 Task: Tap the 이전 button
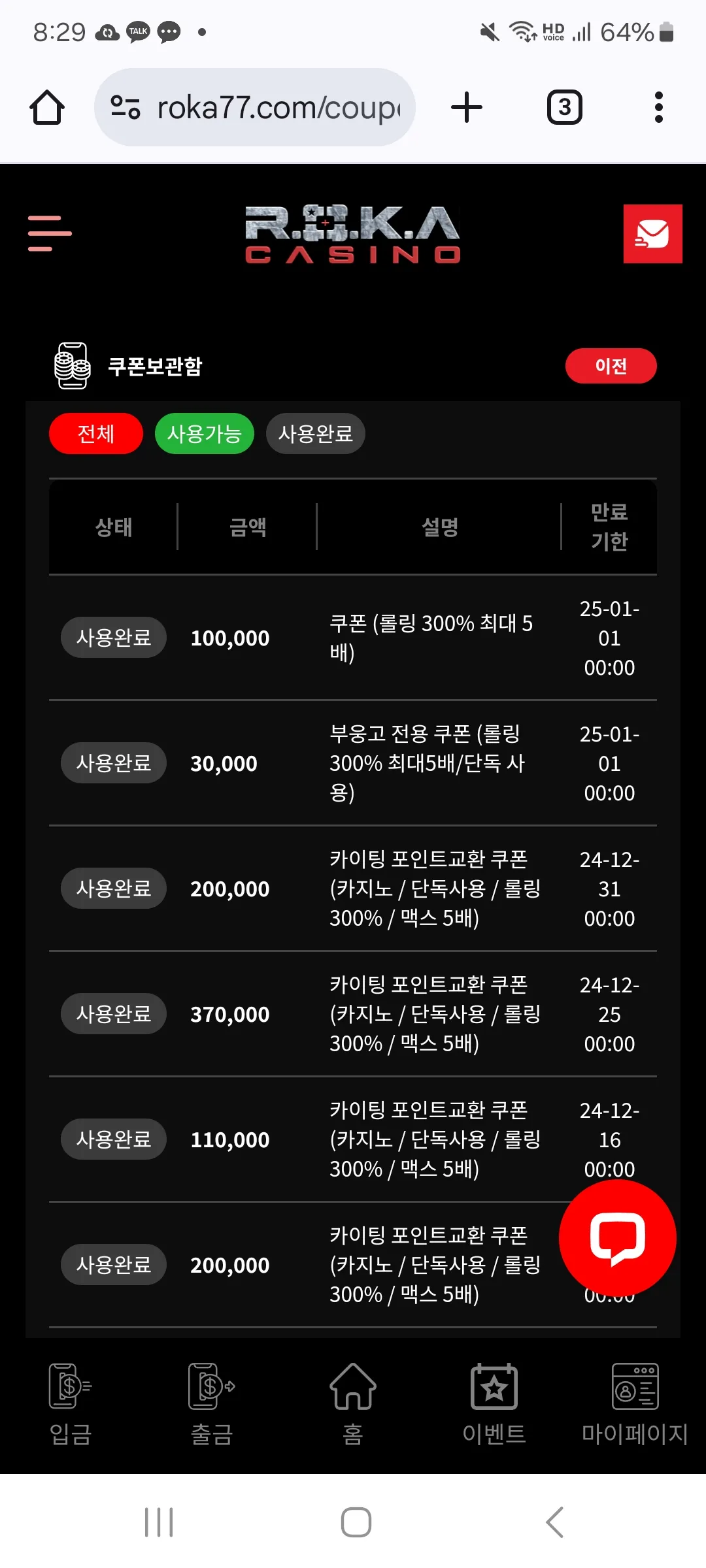611,366
